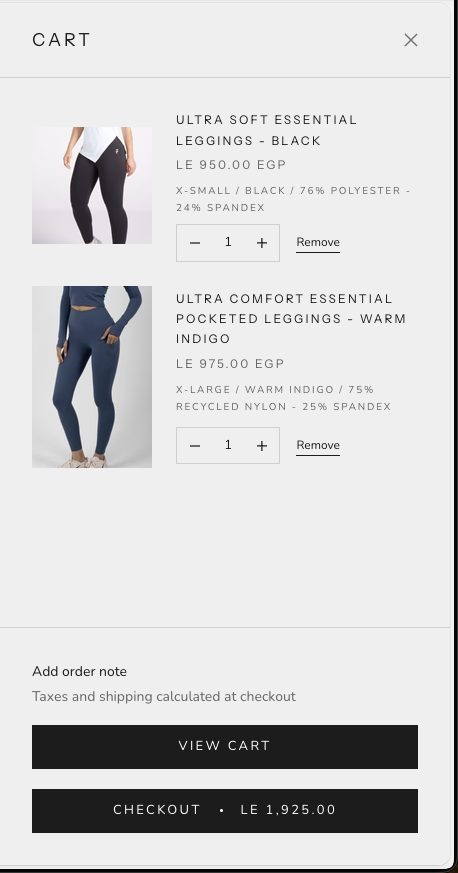Open Ultra Soft Essential Leggings title link
This screenshot has width=458, height=873.
267,130
